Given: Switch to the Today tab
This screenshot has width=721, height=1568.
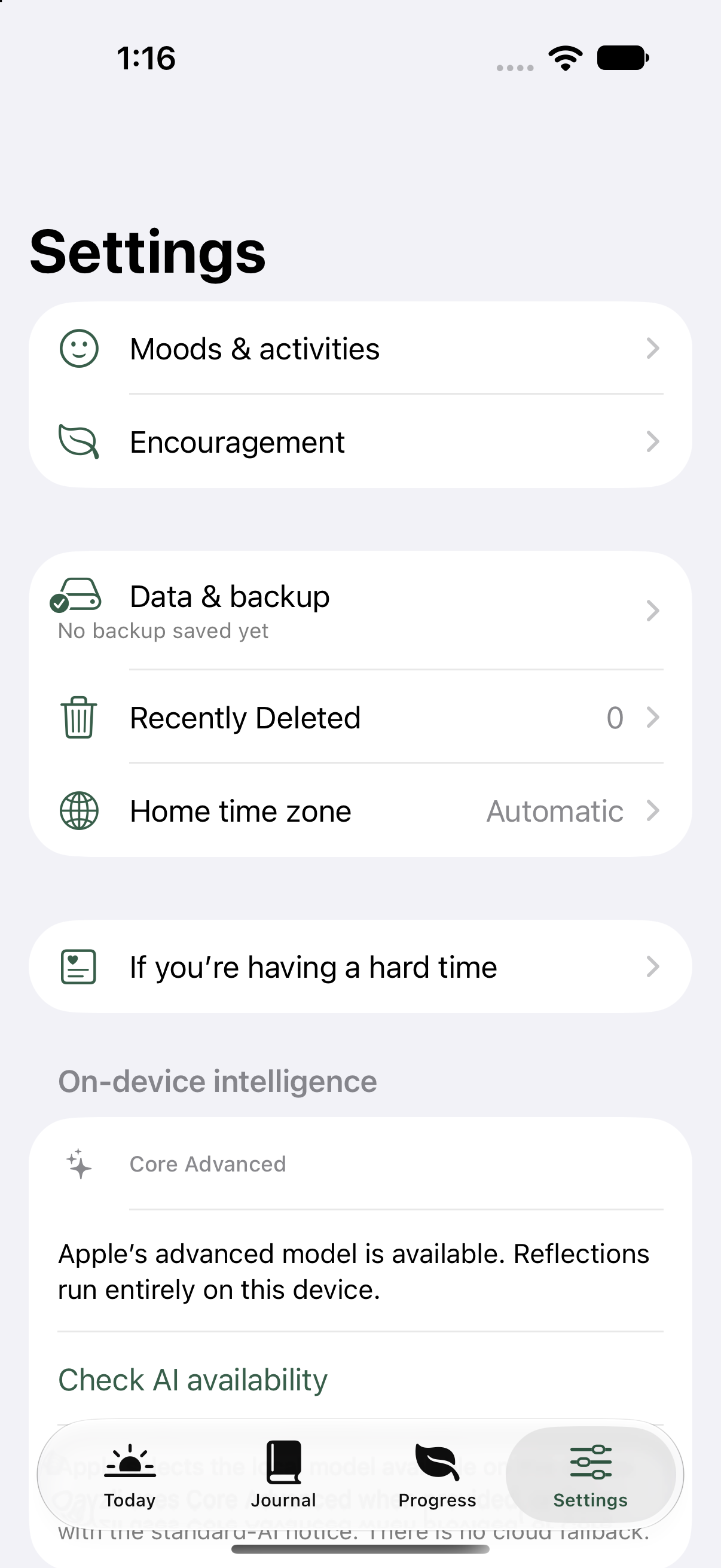Looking at the screenshot, I should click(x=130, y=1475).
